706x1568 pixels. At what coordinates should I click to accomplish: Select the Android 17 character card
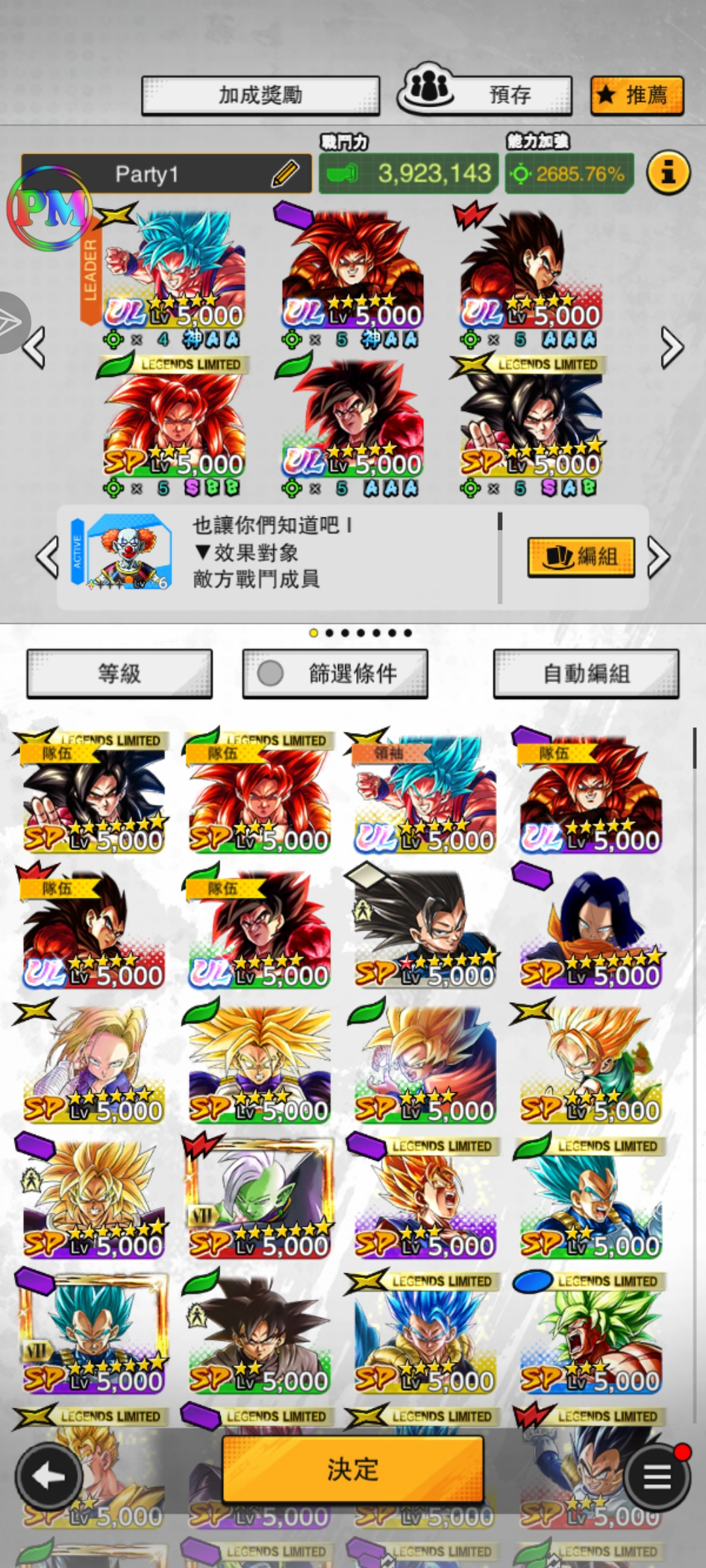coord(590,928)
